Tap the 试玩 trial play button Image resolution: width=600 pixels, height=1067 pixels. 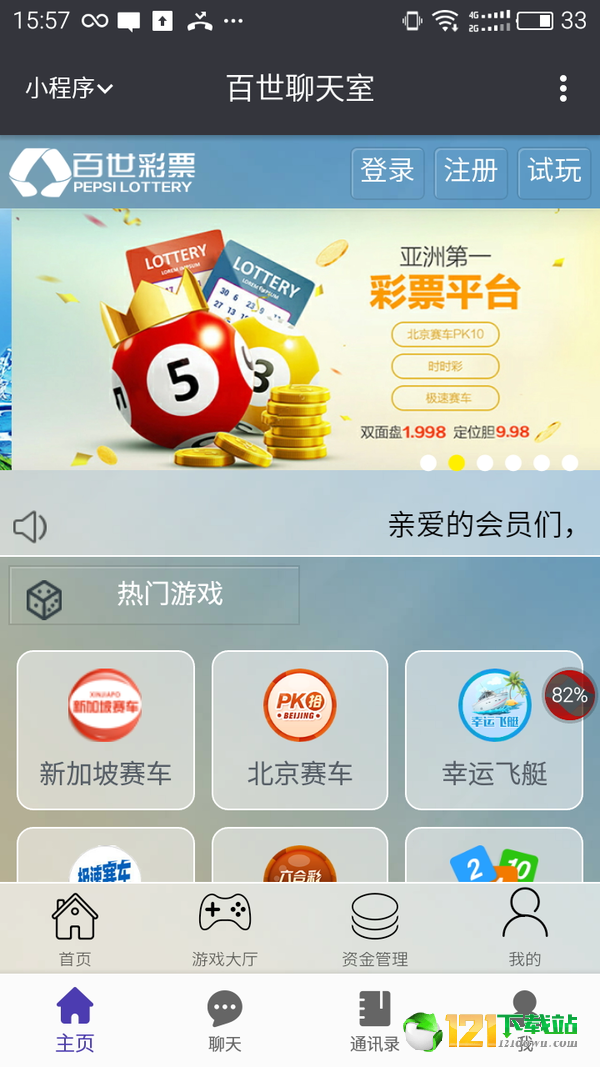(x=554, y=172)
